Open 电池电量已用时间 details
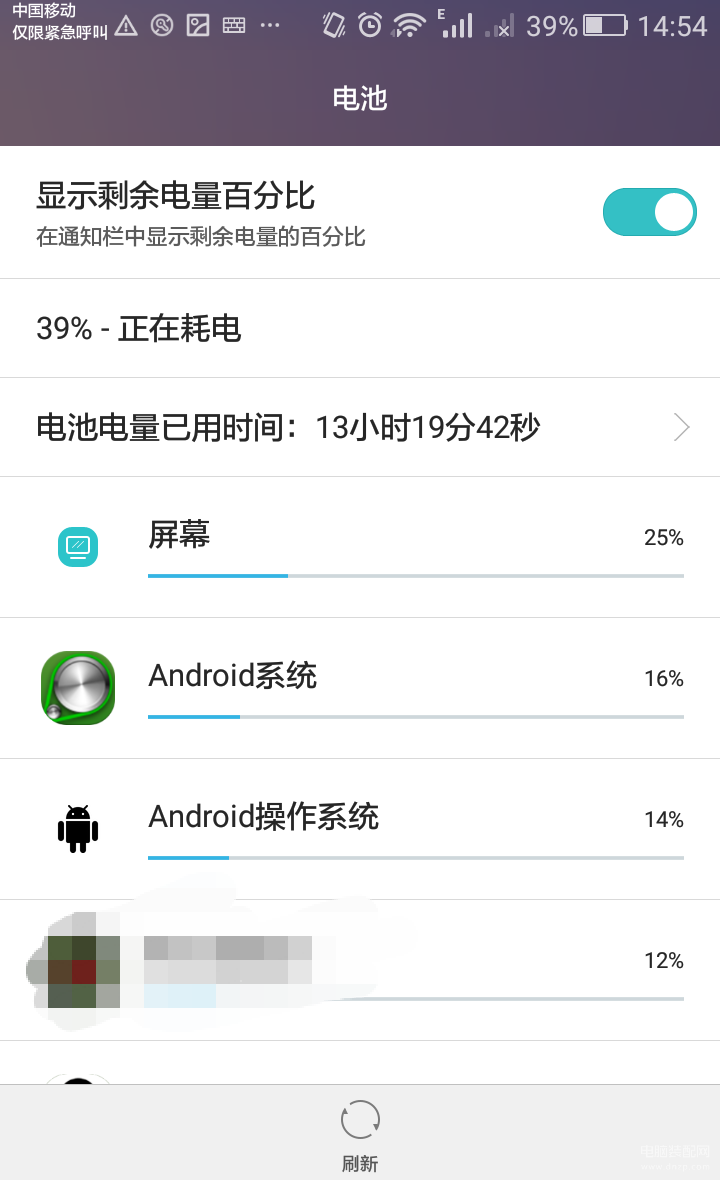Image resolution: width=720 pixels, height=1180 pixels. coord(360,427)
